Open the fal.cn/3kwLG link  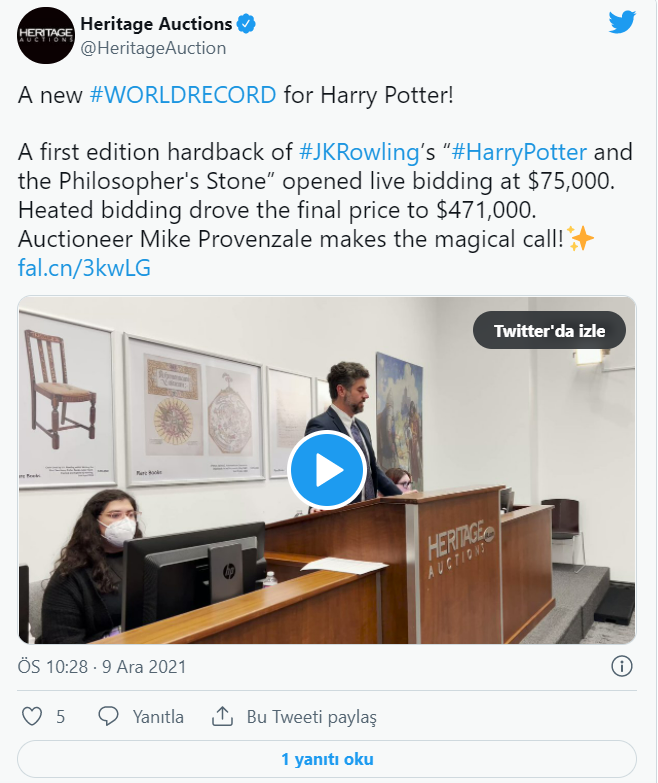[84, 267]
